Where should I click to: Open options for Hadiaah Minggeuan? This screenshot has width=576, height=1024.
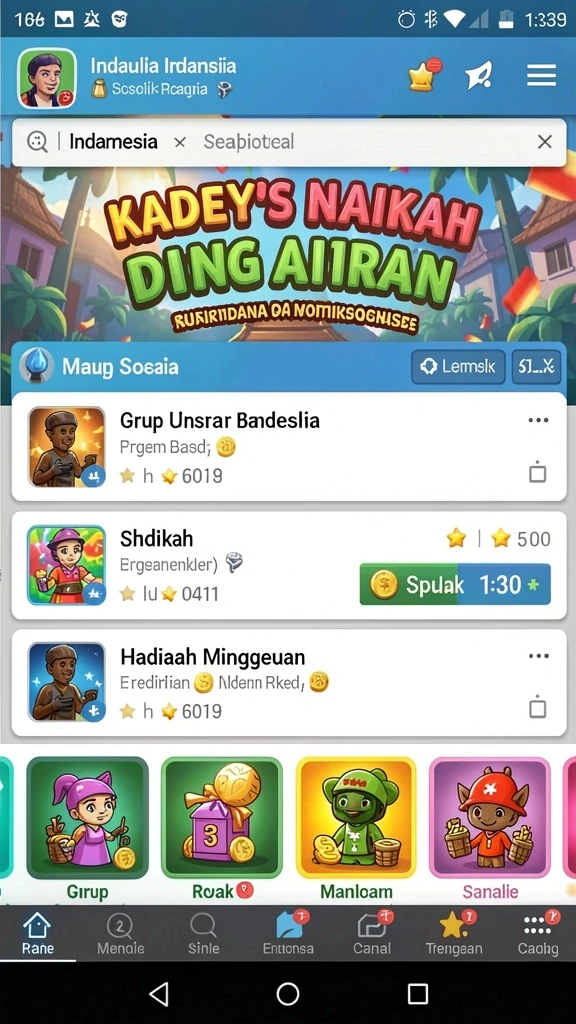538,656
